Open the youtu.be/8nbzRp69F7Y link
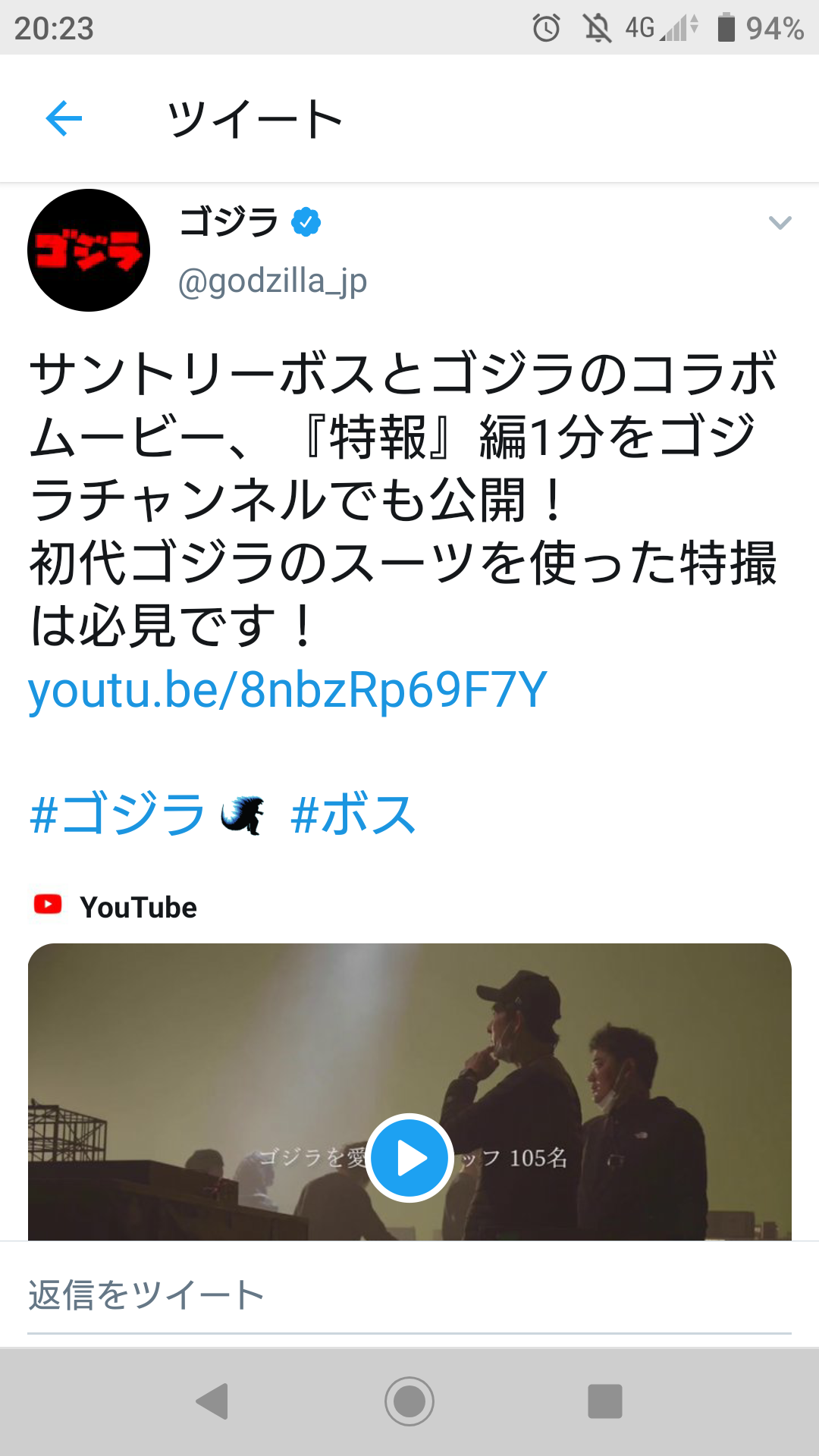Image resolution: width=819 pixels, height=1456 pixels. click(x=287, y=690)
